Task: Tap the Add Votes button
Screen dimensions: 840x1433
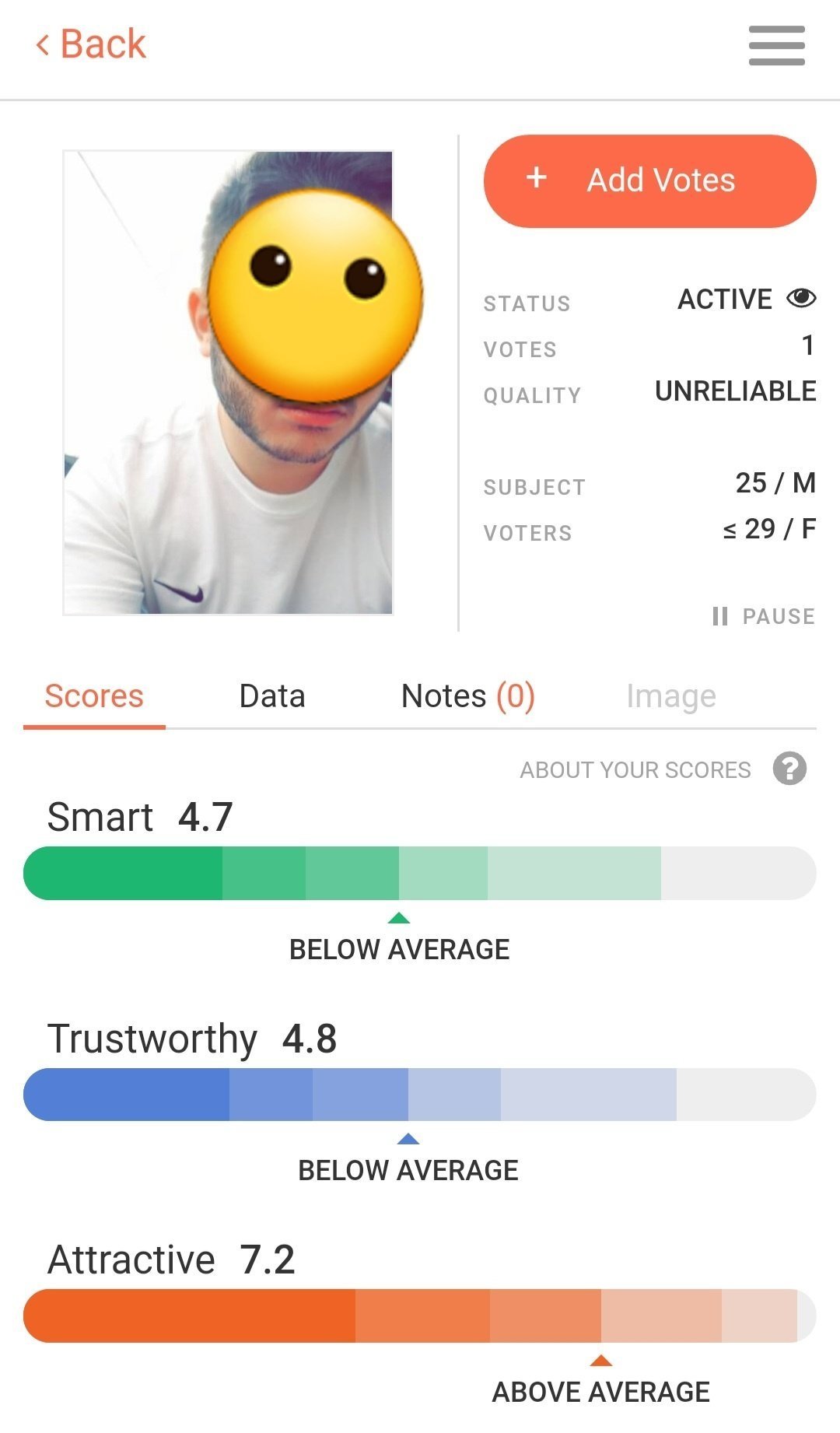Action: [649, 180]
